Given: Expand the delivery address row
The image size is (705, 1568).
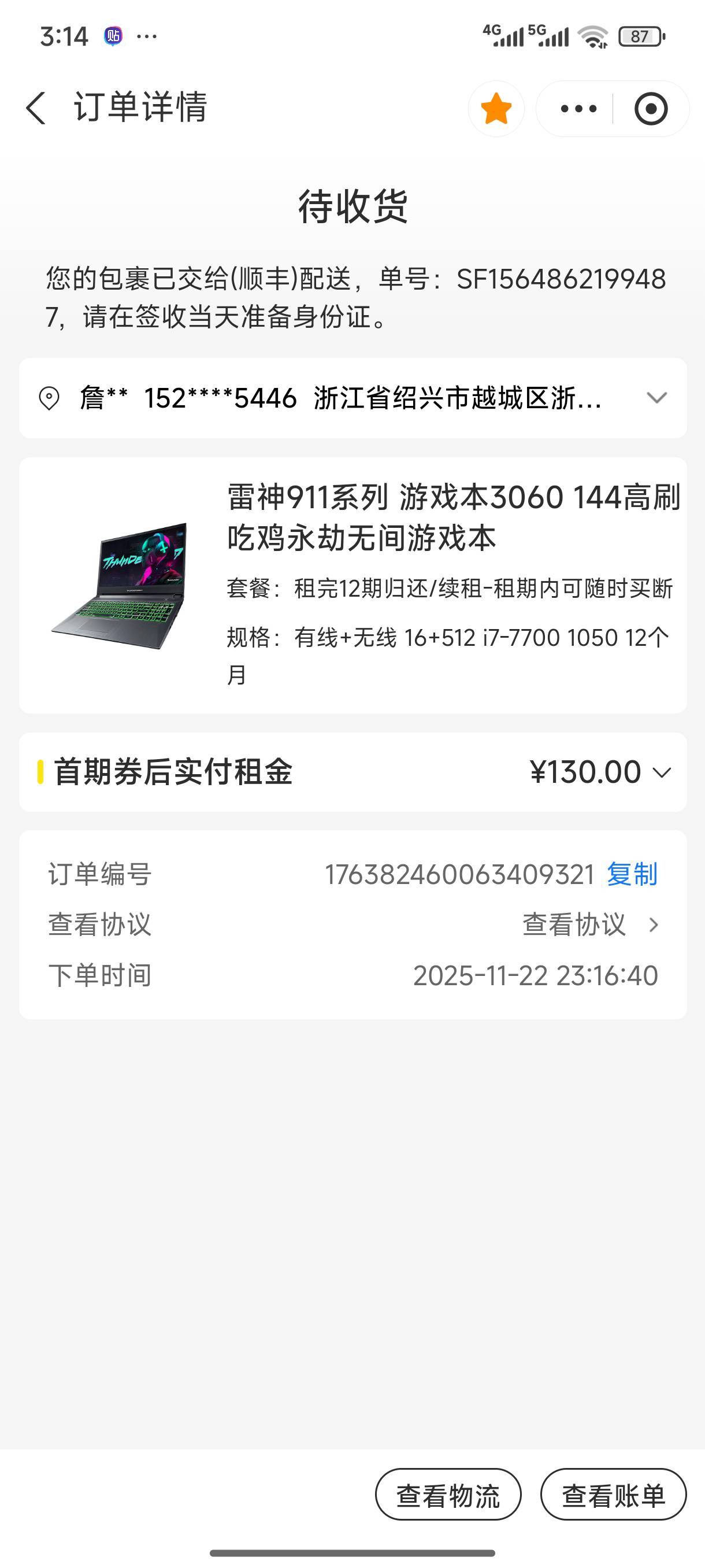Looking at the screenshot, I should [x=353, y=398].
